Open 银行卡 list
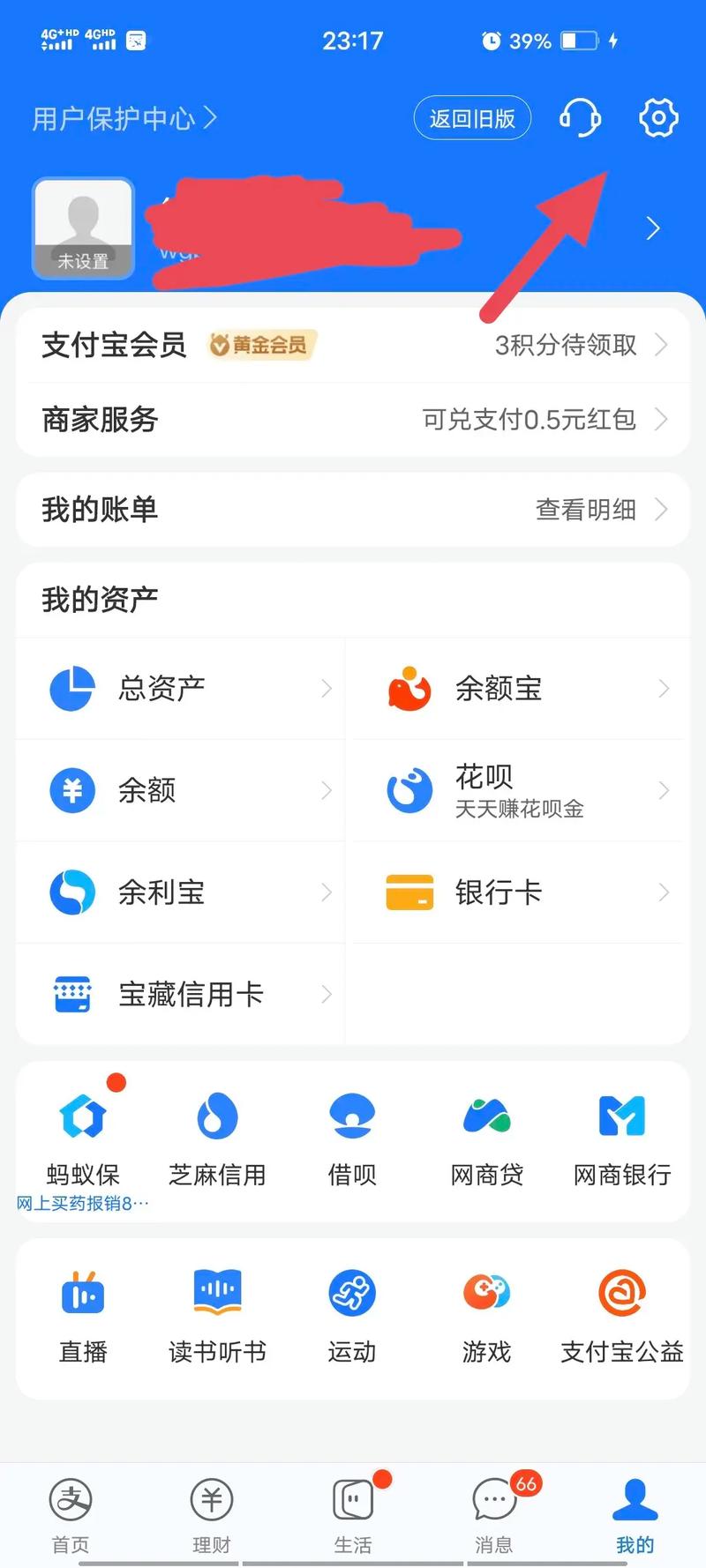 (521, 892)
